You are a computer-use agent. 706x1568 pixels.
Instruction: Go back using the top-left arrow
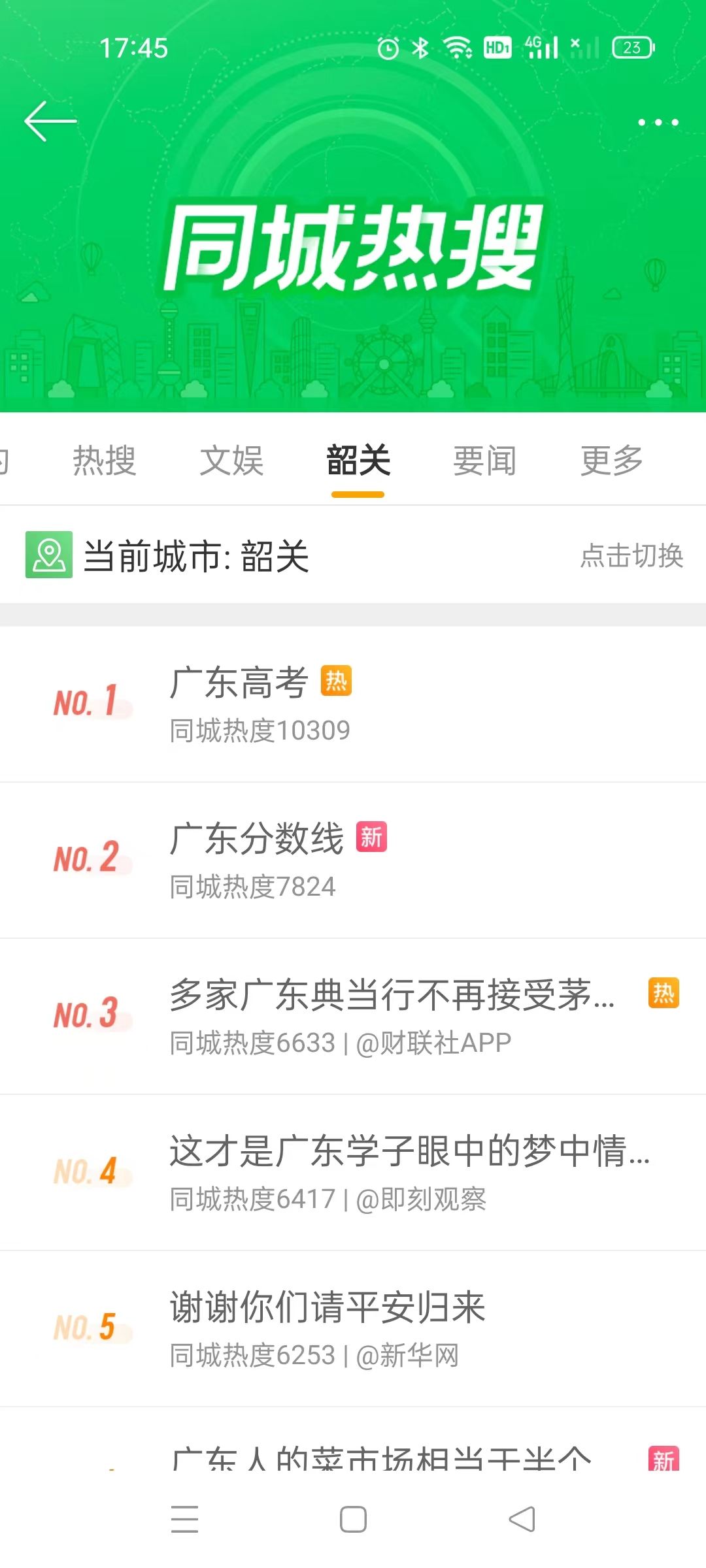pos(50,122)
